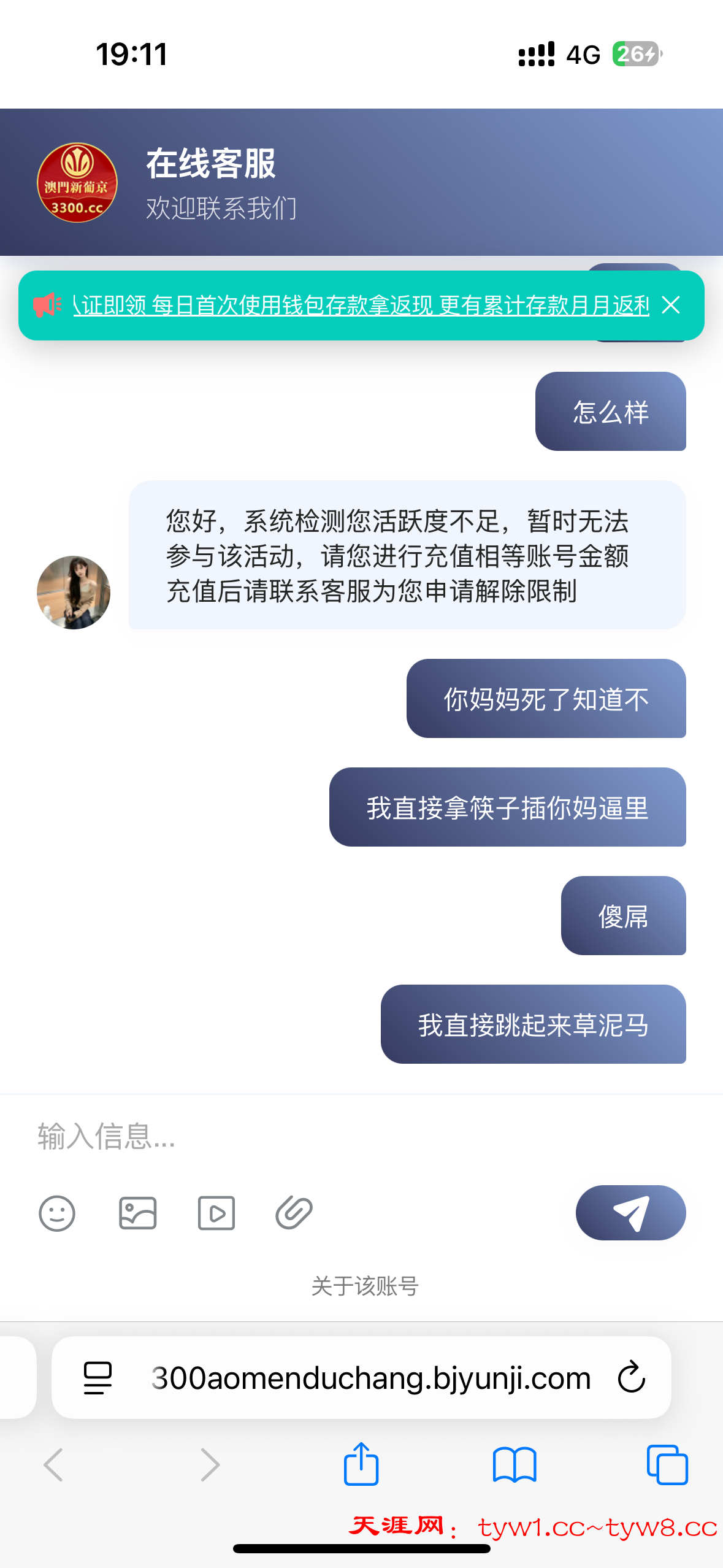Tap the browser address bar URL
The width and height of the screenshot is (723, 1568).
pos(371,1378)
